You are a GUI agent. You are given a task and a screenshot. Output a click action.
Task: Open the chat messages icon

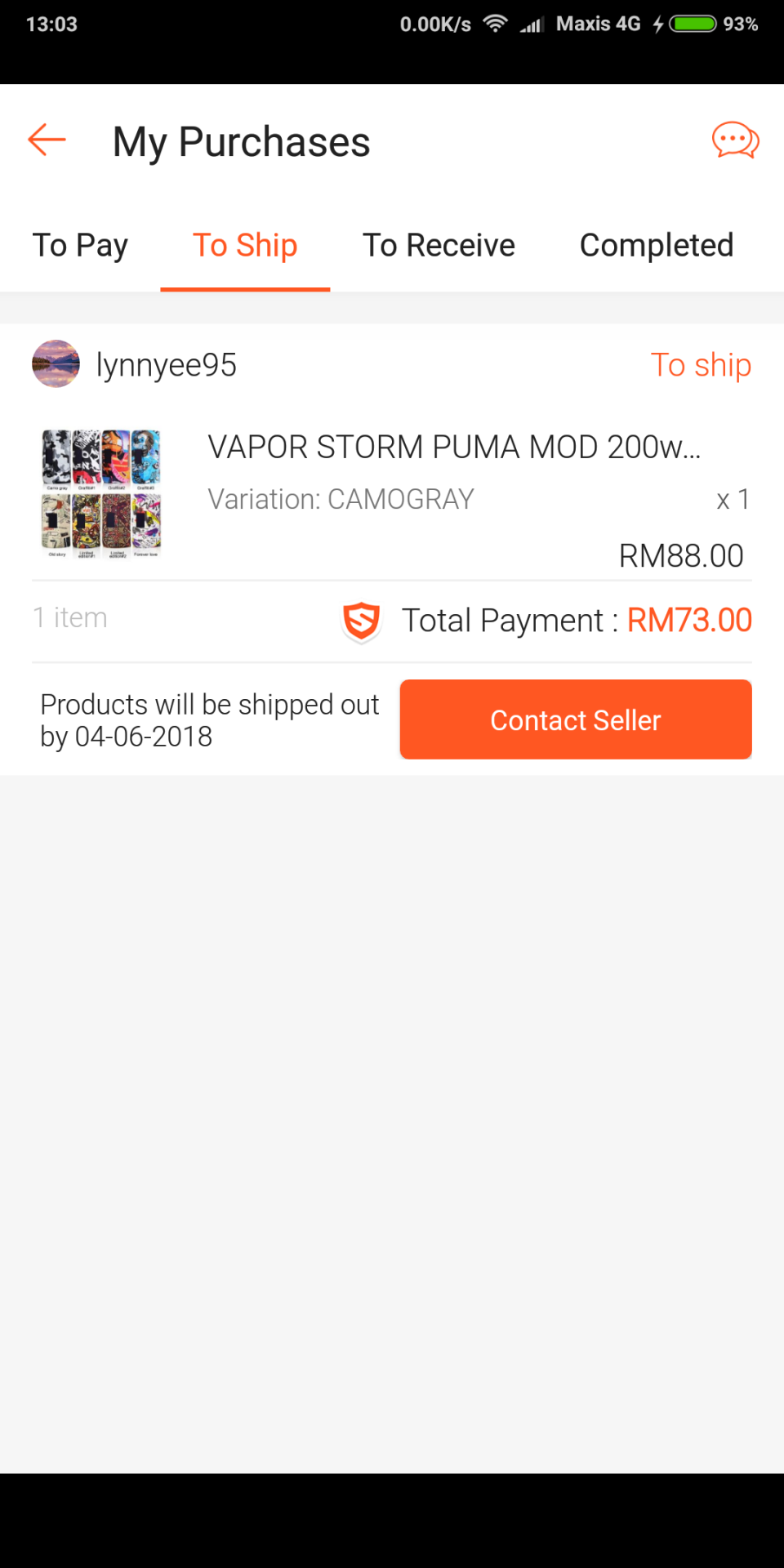(735, 140)
